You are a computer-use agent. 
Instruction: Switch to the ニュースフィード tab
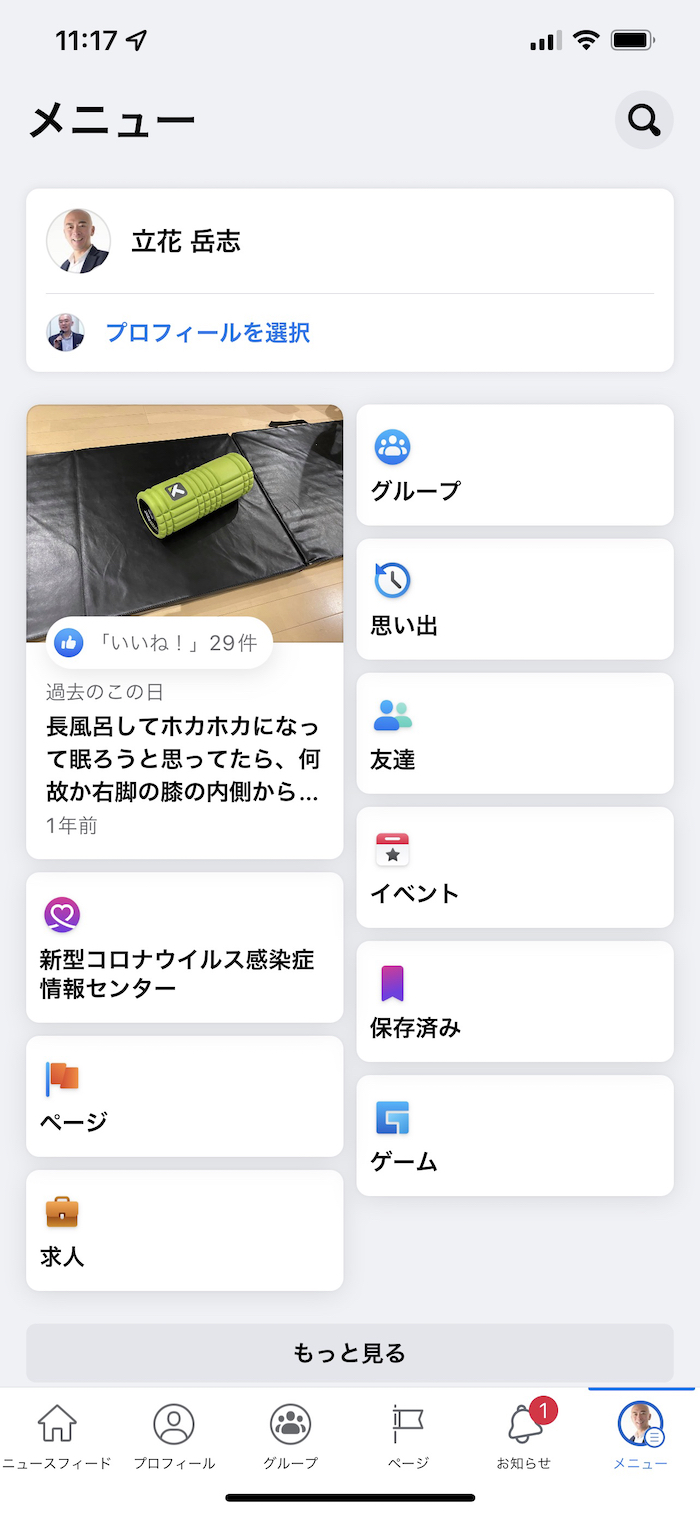(x=57, y=1436)
